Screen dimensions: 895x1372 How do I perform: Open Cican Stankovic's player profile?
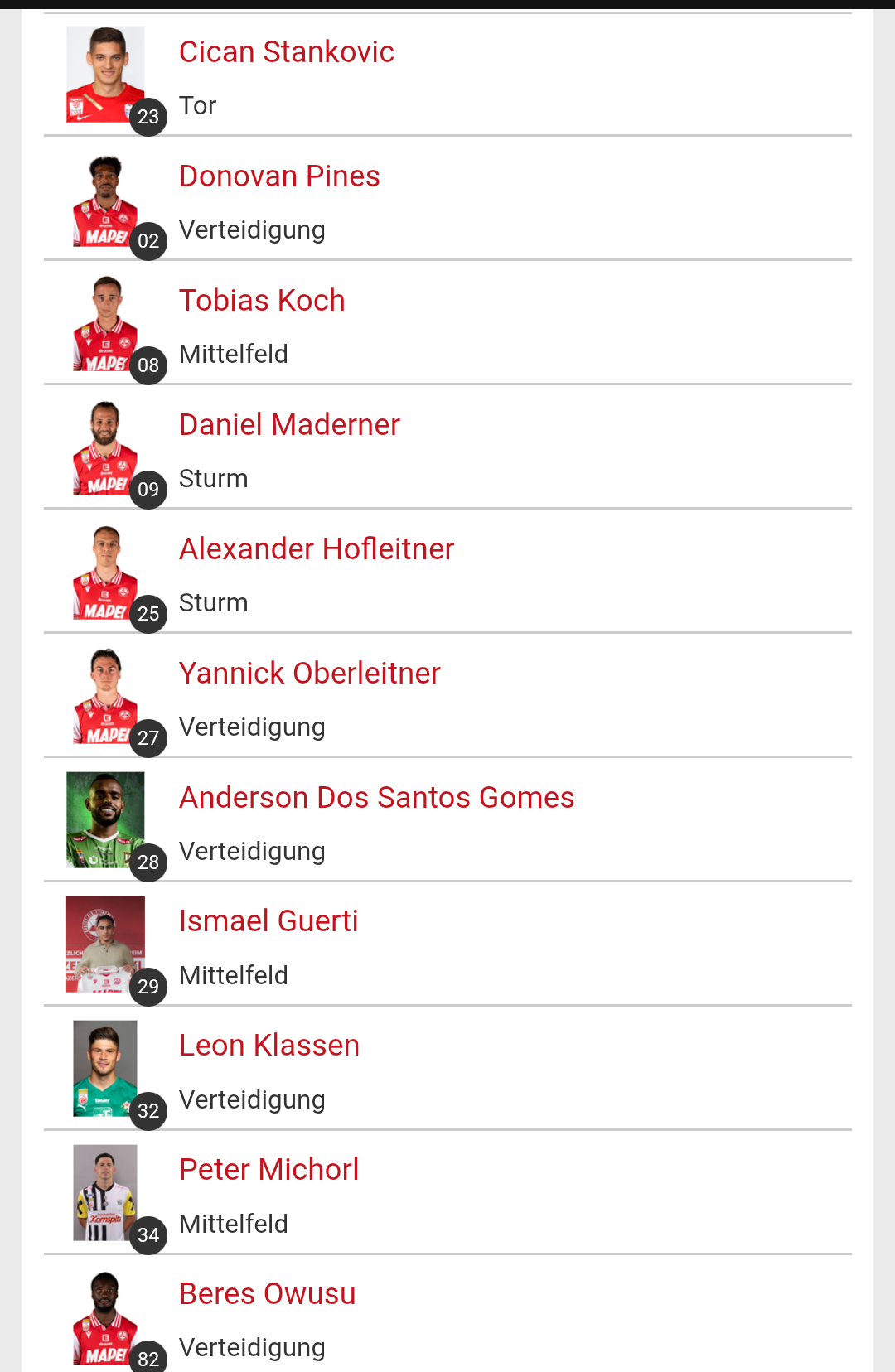point(286,52)
